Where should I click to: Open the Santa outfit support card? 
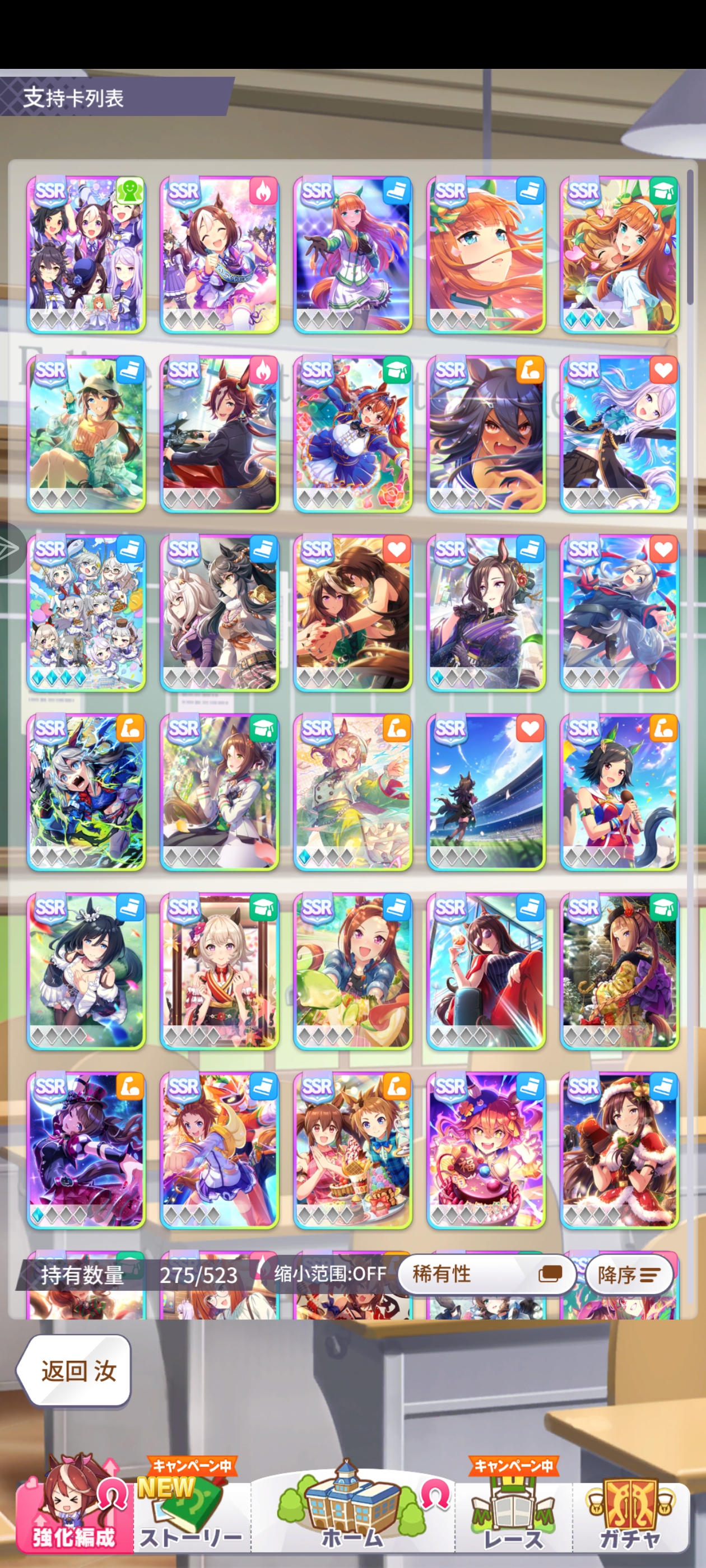pos(620,1150)
